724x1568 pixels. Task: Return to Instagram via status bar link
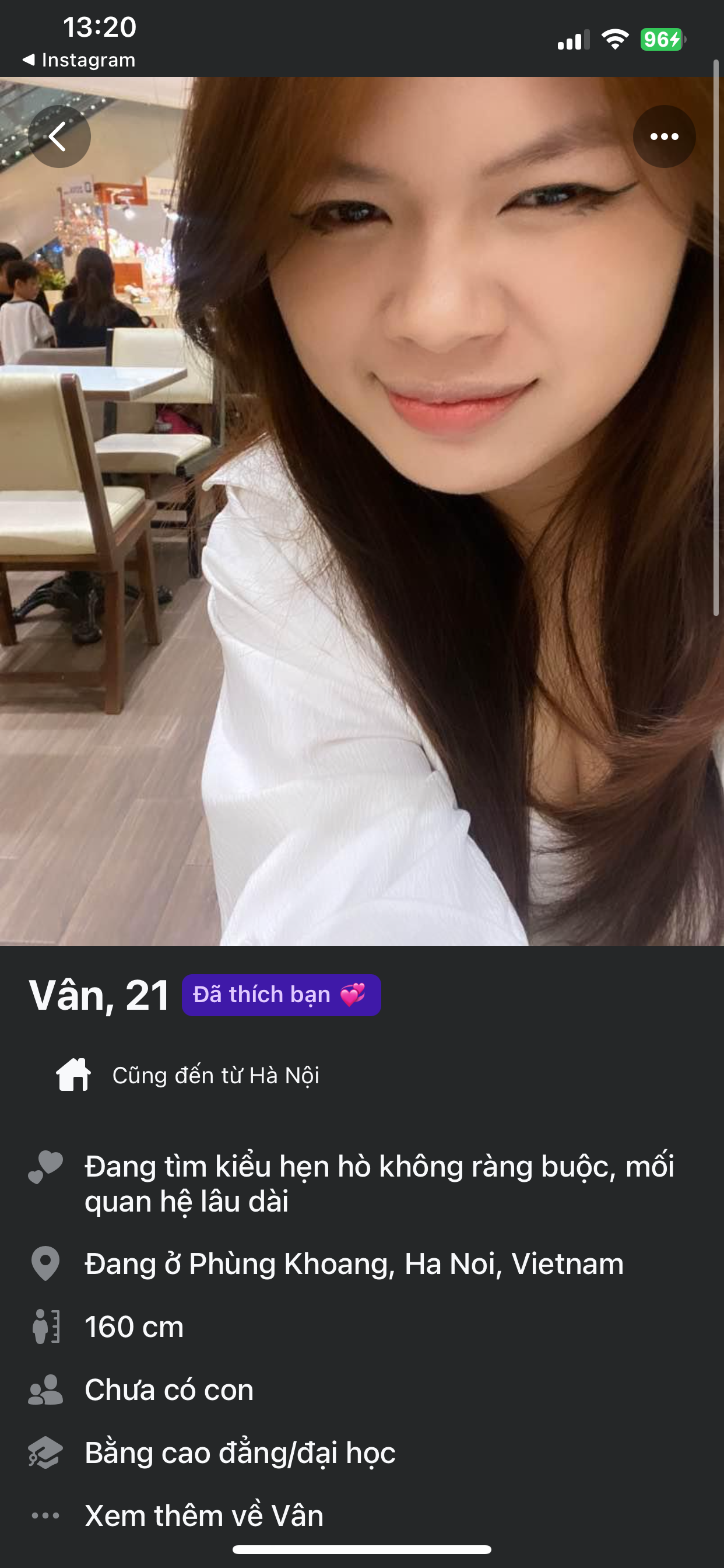[x=79, y=60]
